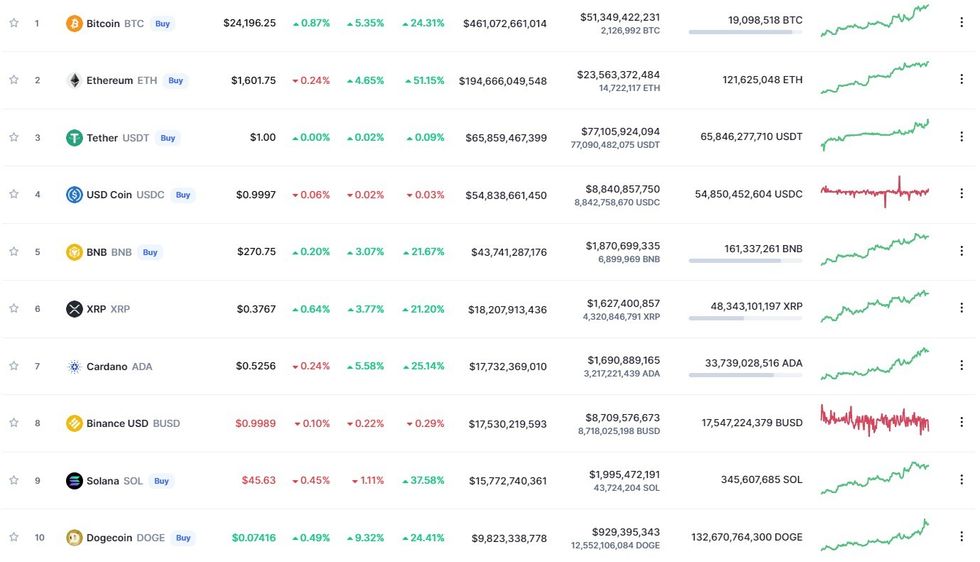Screen dimensions: 980x562
Task: Add Bitcoin to watchlist with star
Action: pyautogui.click(x=14, y=23)
